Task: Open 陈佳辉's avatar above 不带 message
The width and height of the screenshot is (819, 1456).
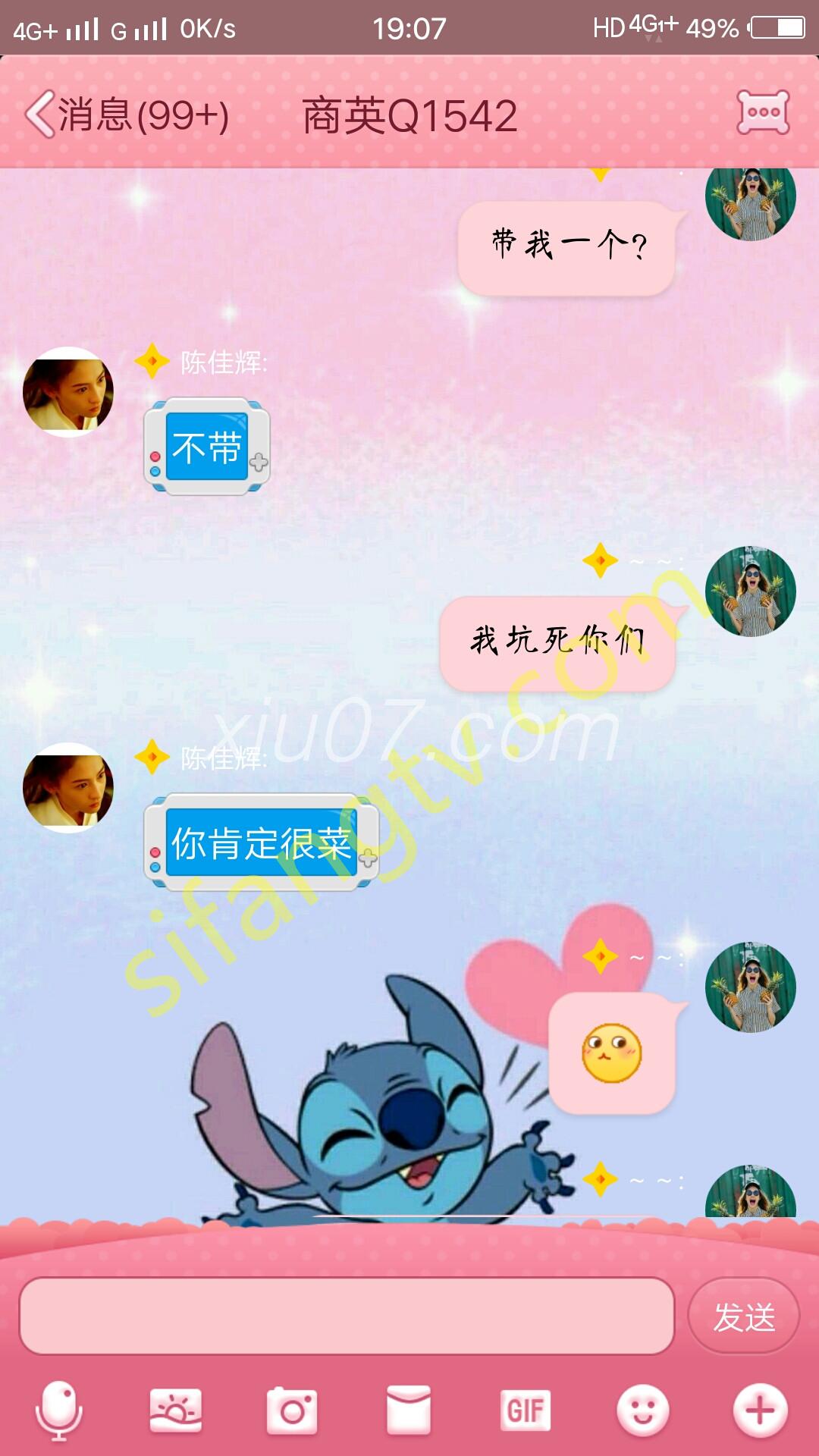Action: click(x=68, y=392)
